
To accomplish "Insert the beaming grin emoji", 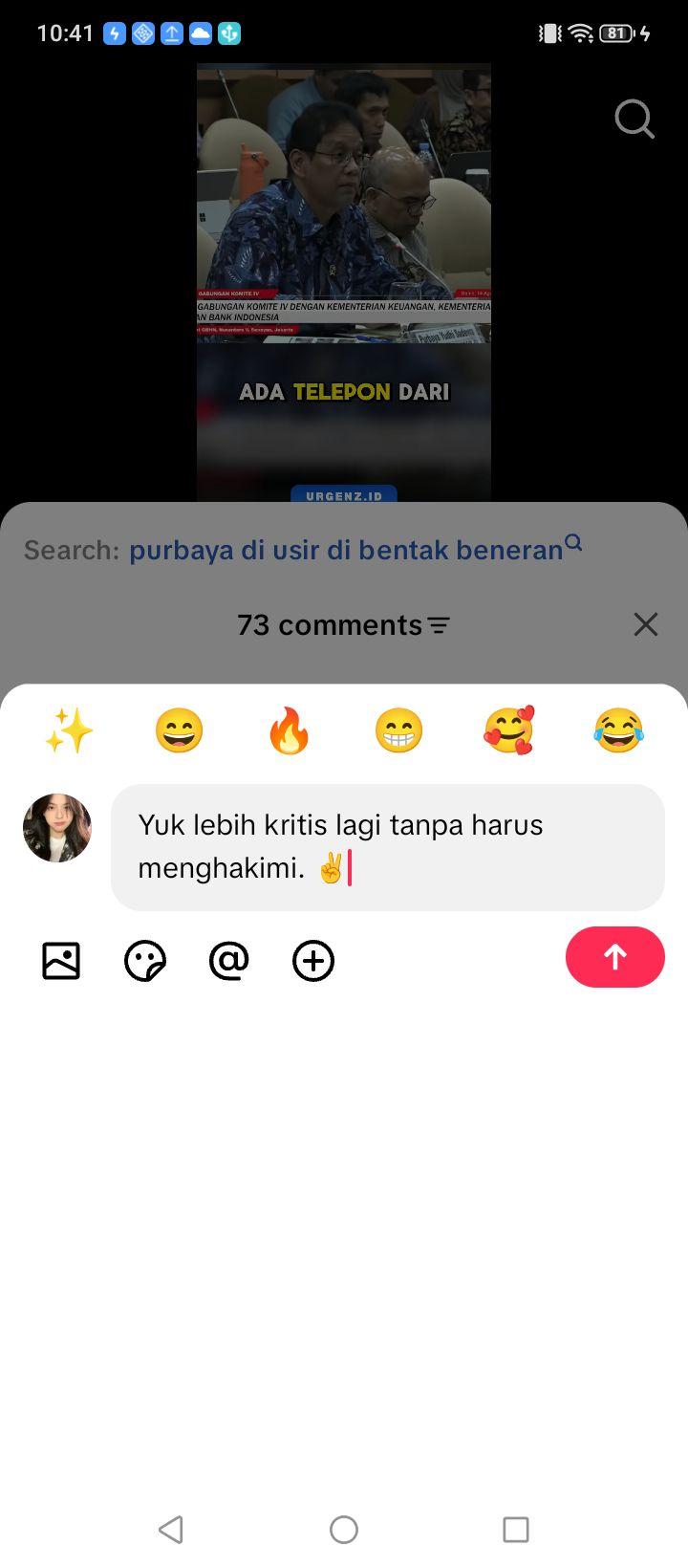I will tap(398, 731).
